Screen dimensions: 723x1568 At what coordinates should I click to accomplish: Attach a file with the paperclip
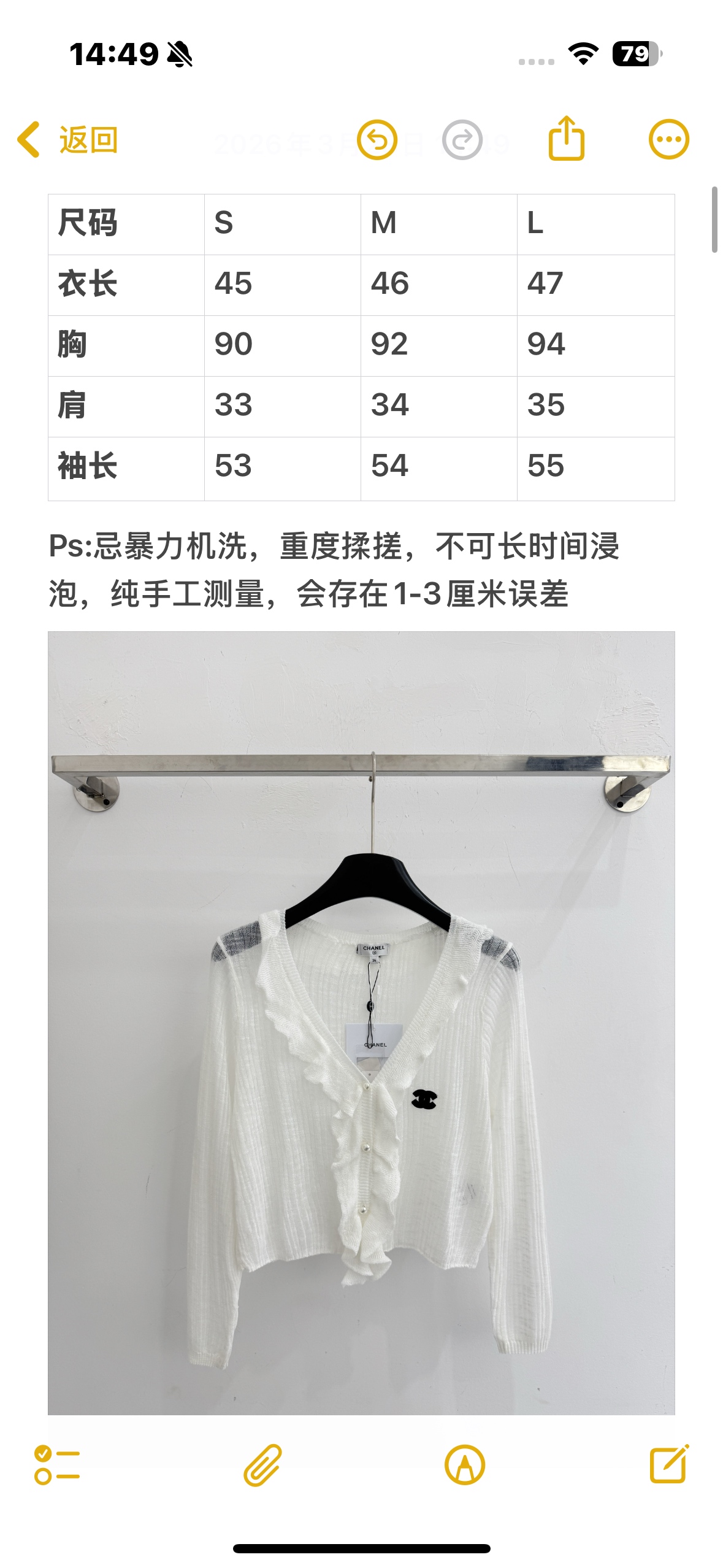(x=262, y=1465)
